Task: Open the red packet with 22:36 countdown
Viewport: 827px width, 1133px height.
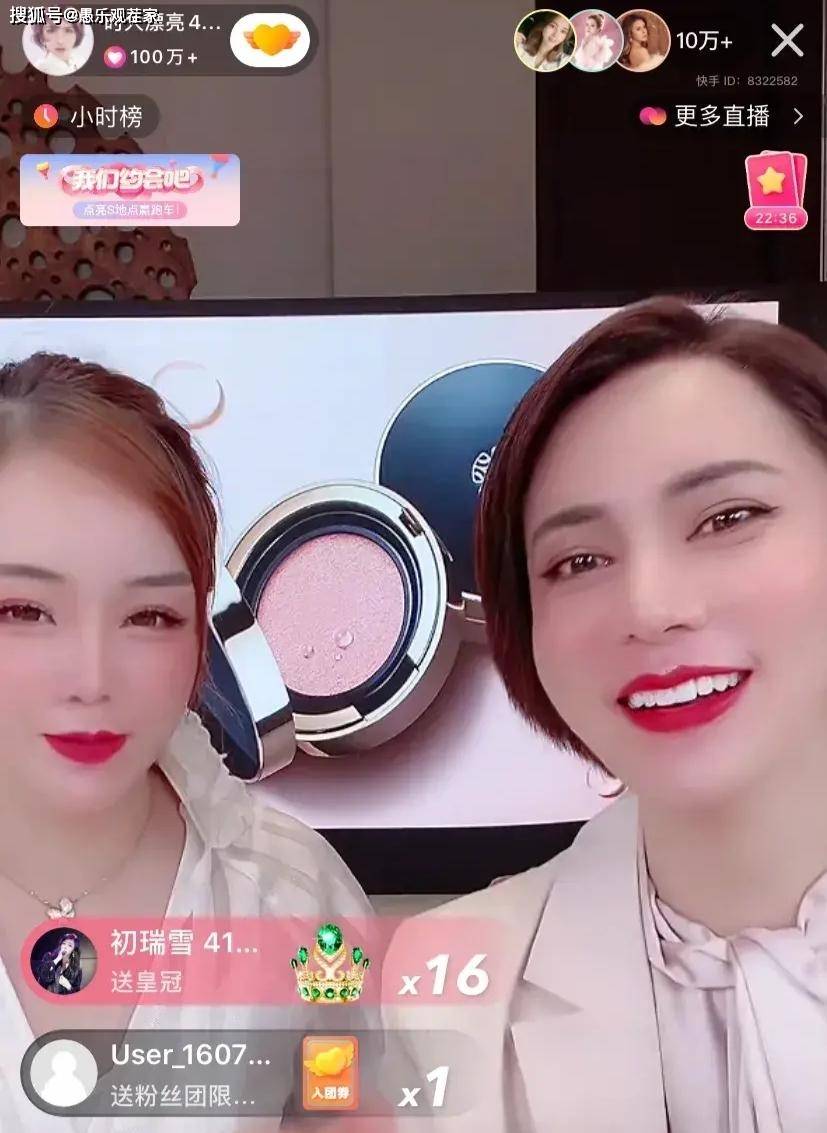Action: coord(775,190)
